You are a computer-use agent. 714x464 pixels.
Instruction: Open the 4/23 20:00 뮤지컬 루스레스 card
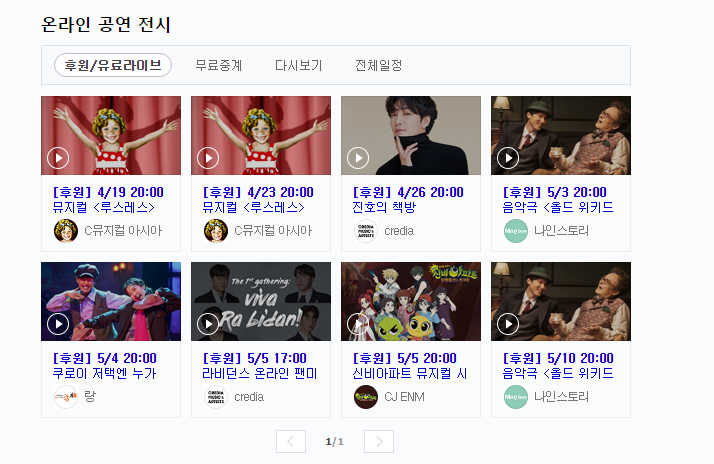click(260, 137)
